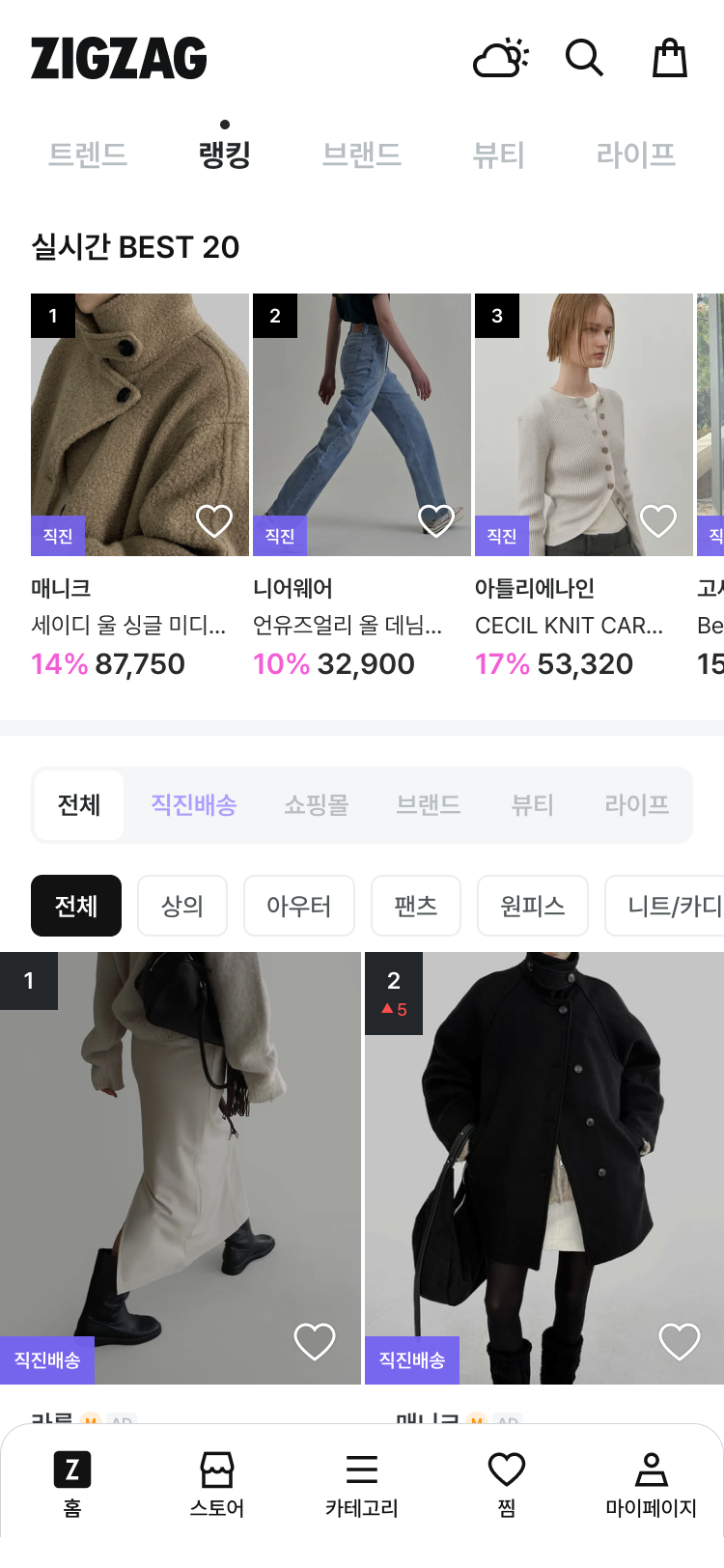Open the 아틀리에나인 CECIL KNIT cardigan item

(x=583, y=425)
